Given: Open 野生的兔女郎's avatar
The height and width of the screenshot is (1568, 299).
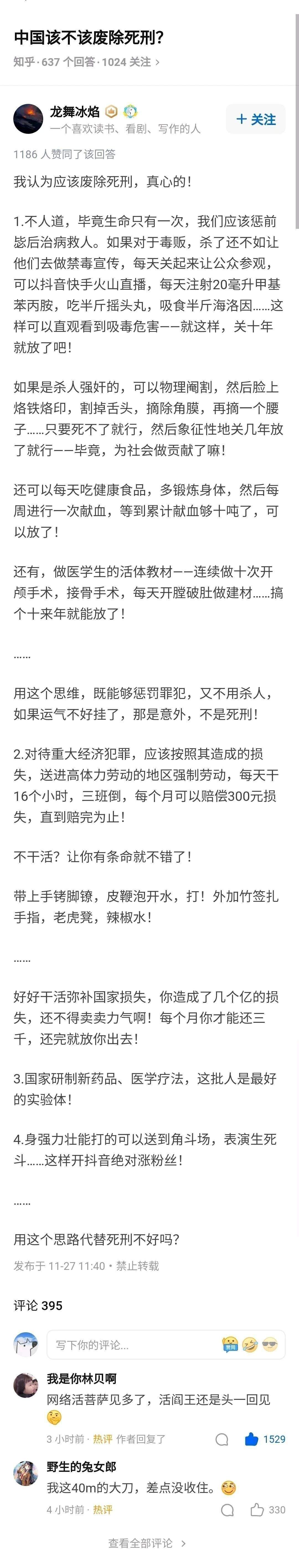Looking at the screenshot, I should coord(26,1473).
